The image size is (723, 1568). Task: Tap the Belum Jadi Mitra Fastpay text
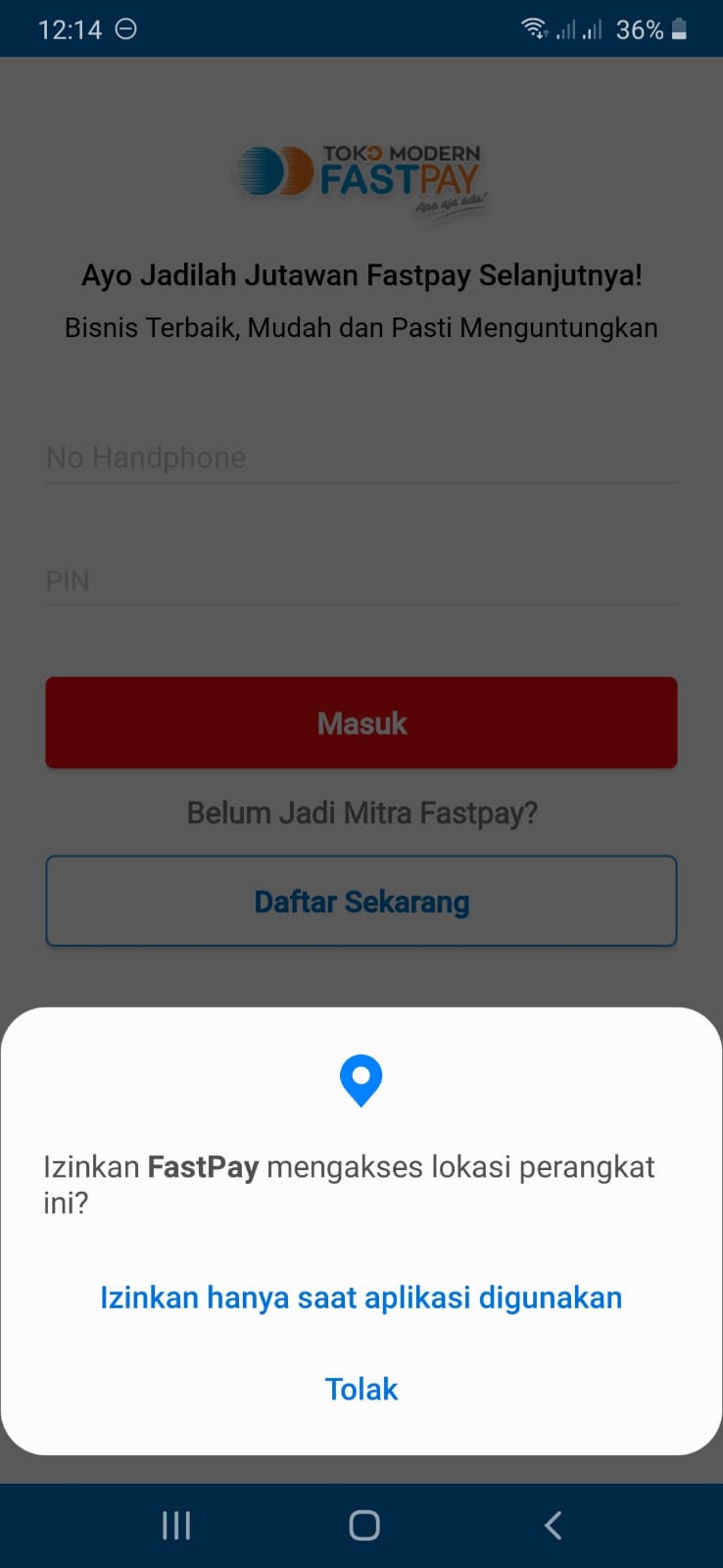[x=361, y=811]
